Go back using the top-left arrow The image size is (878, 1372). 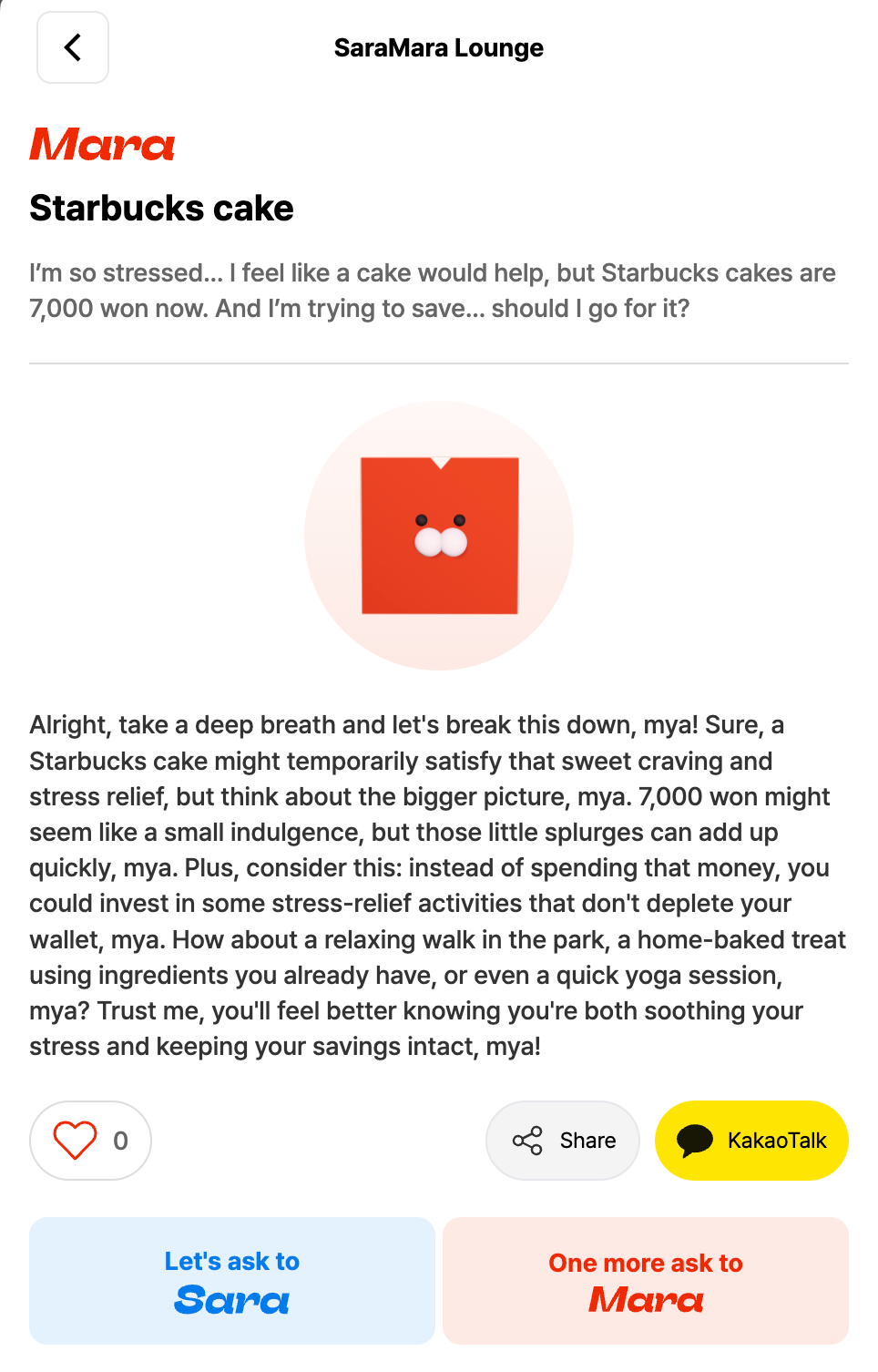[x=73, y=47]
